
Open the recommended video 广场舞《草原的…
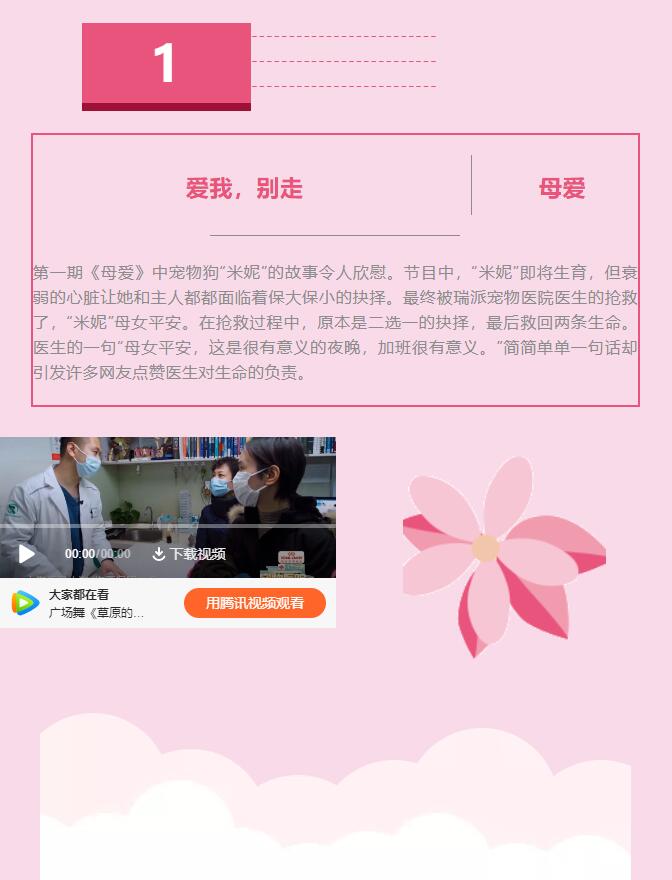[96, 612]
